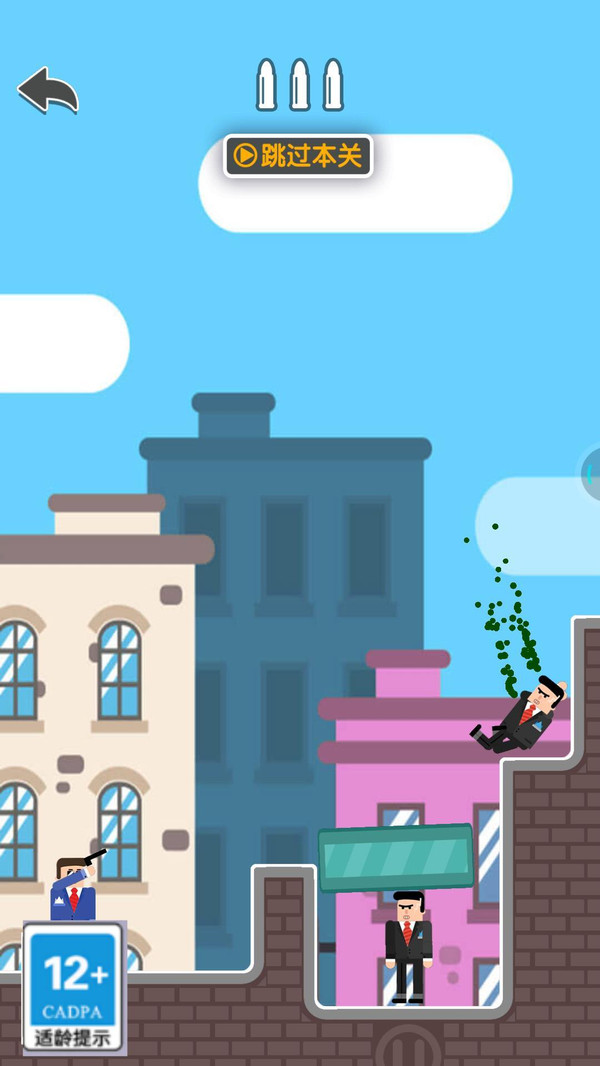Open the CADPA 12+ 适龄提示 age notice
The image size is (600, 1066).
74,988
